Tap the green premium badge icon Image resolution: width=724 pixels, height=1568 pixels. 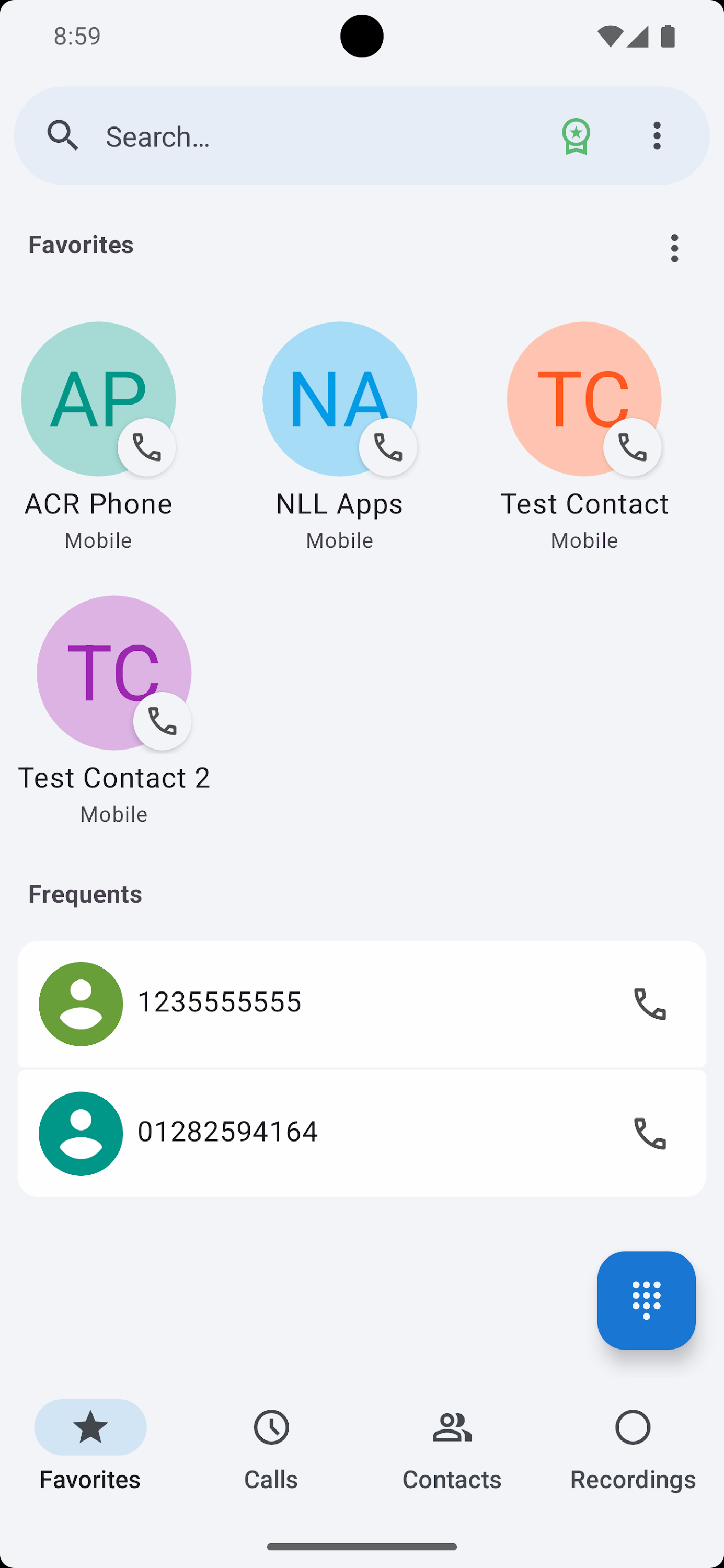pos(576,136)
